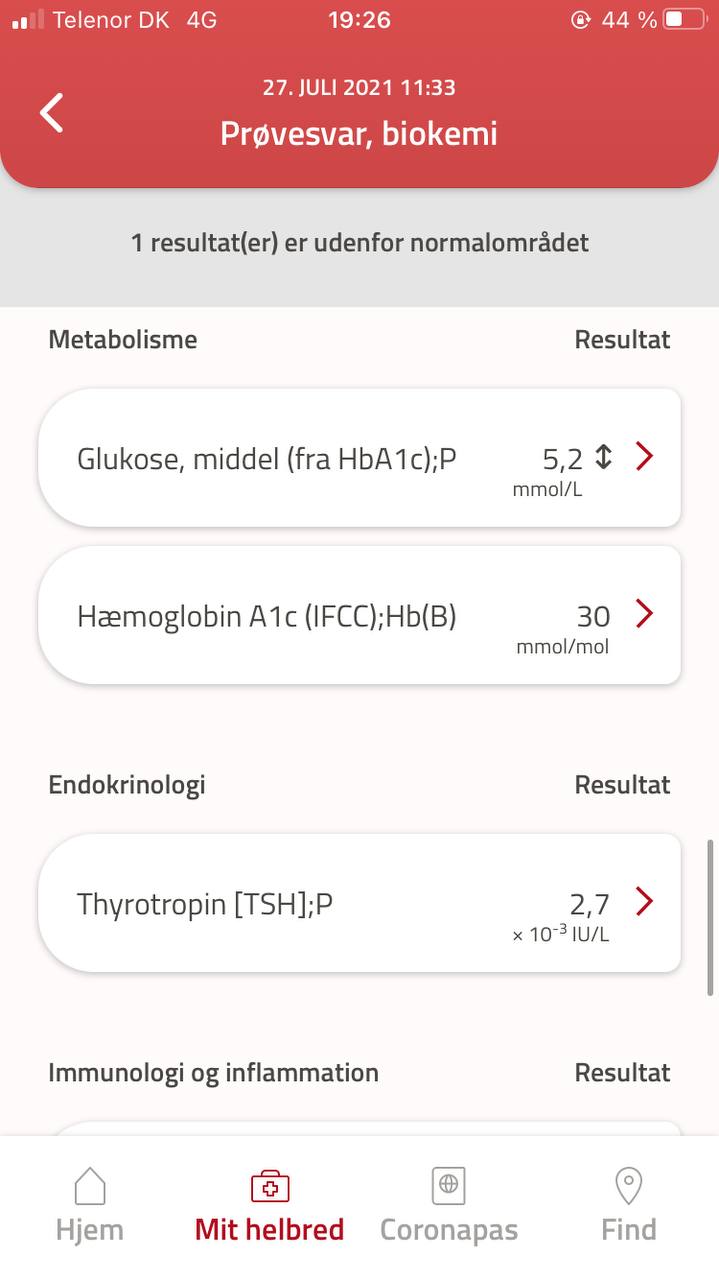Viewport: 719px width, 1280px height.
Task: Open the Hæmoglobin A1c (IFCC) result
Action: (359, 614)
